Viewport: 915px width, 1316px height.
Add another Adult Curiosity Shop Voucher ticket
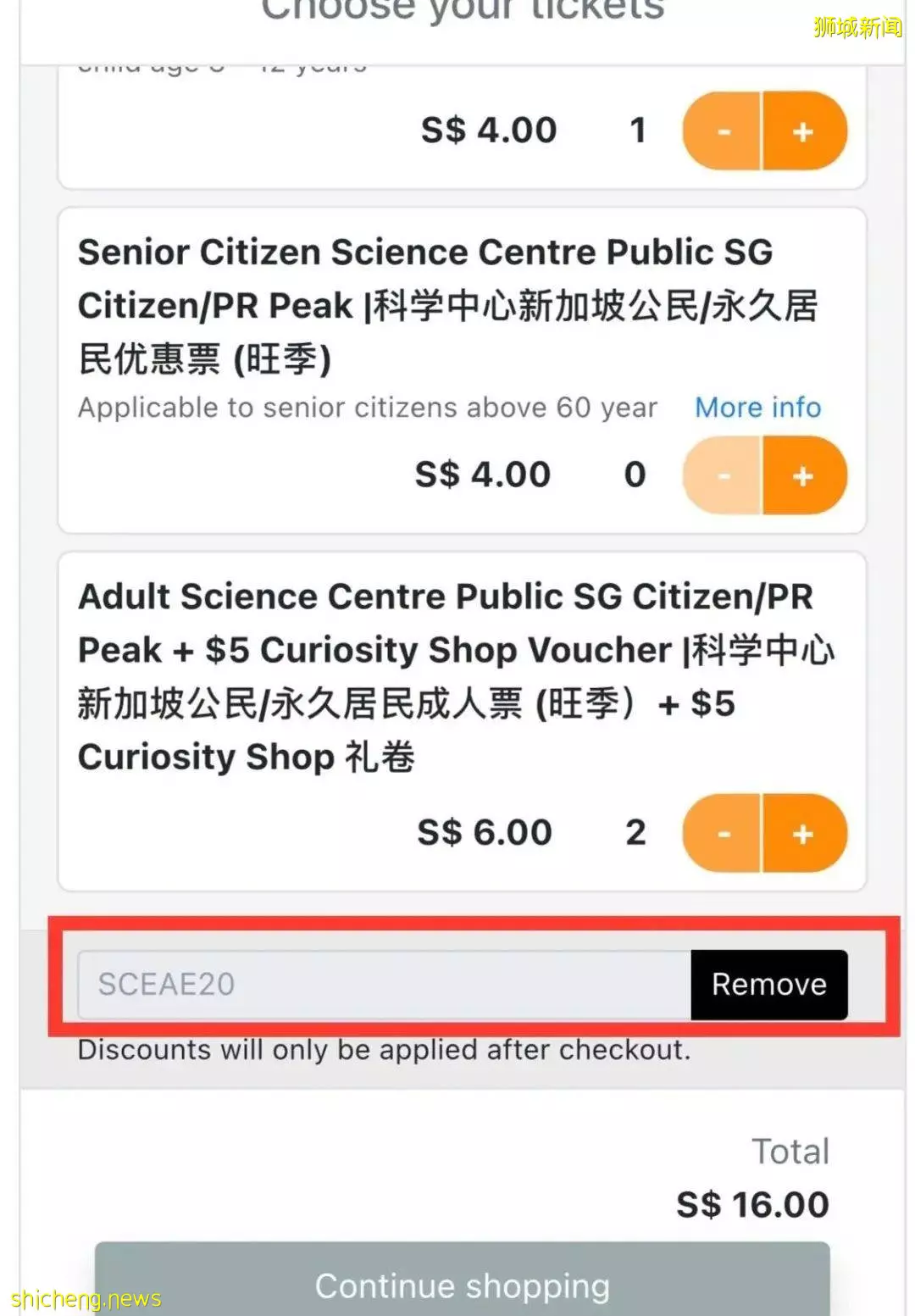click(x=804, y=834)
